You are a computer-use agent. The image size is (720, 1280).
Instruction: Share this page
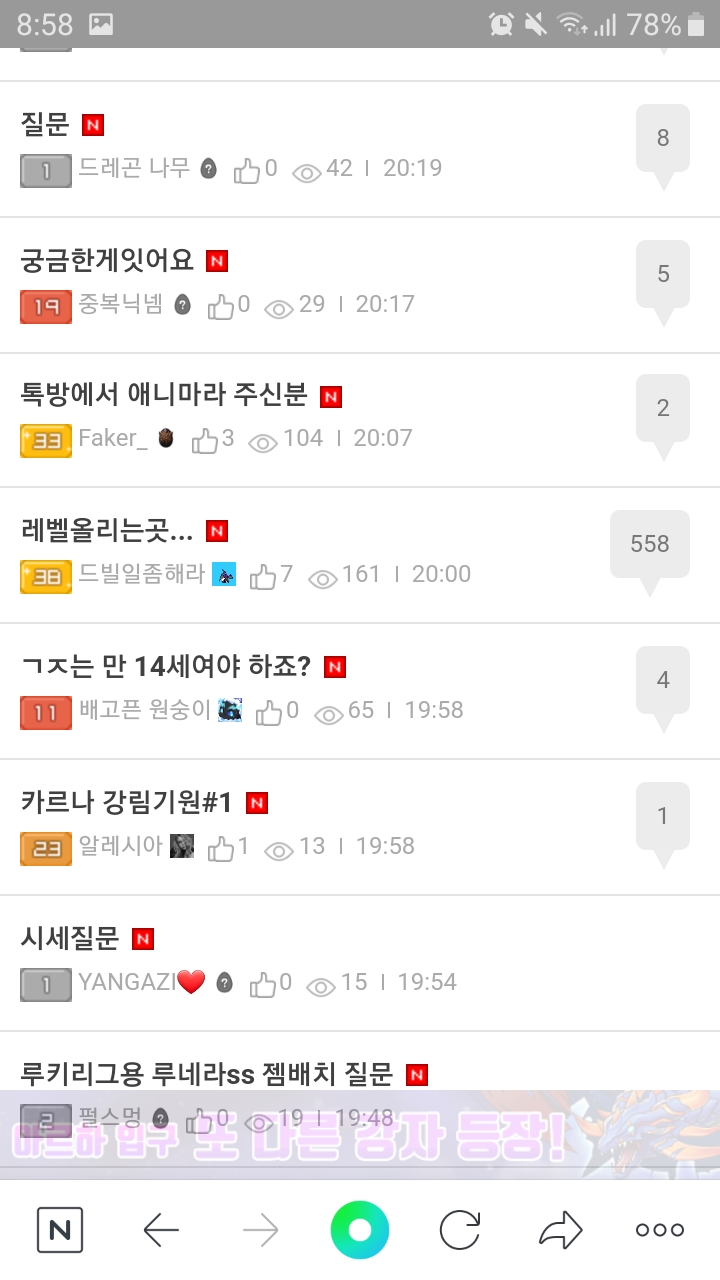pos(560,1230)
